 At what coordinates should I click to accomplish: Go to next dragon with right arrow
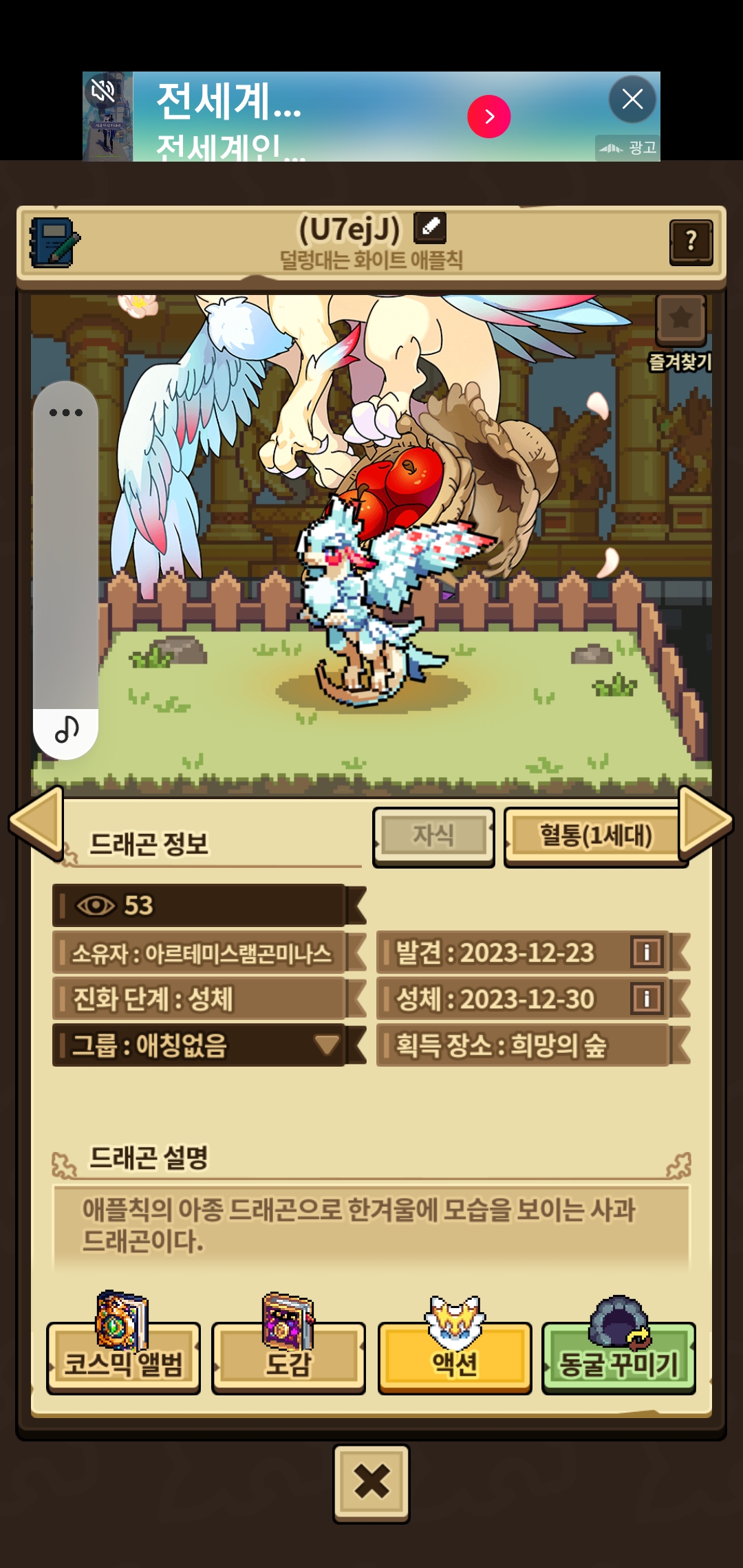click(705, 822)
